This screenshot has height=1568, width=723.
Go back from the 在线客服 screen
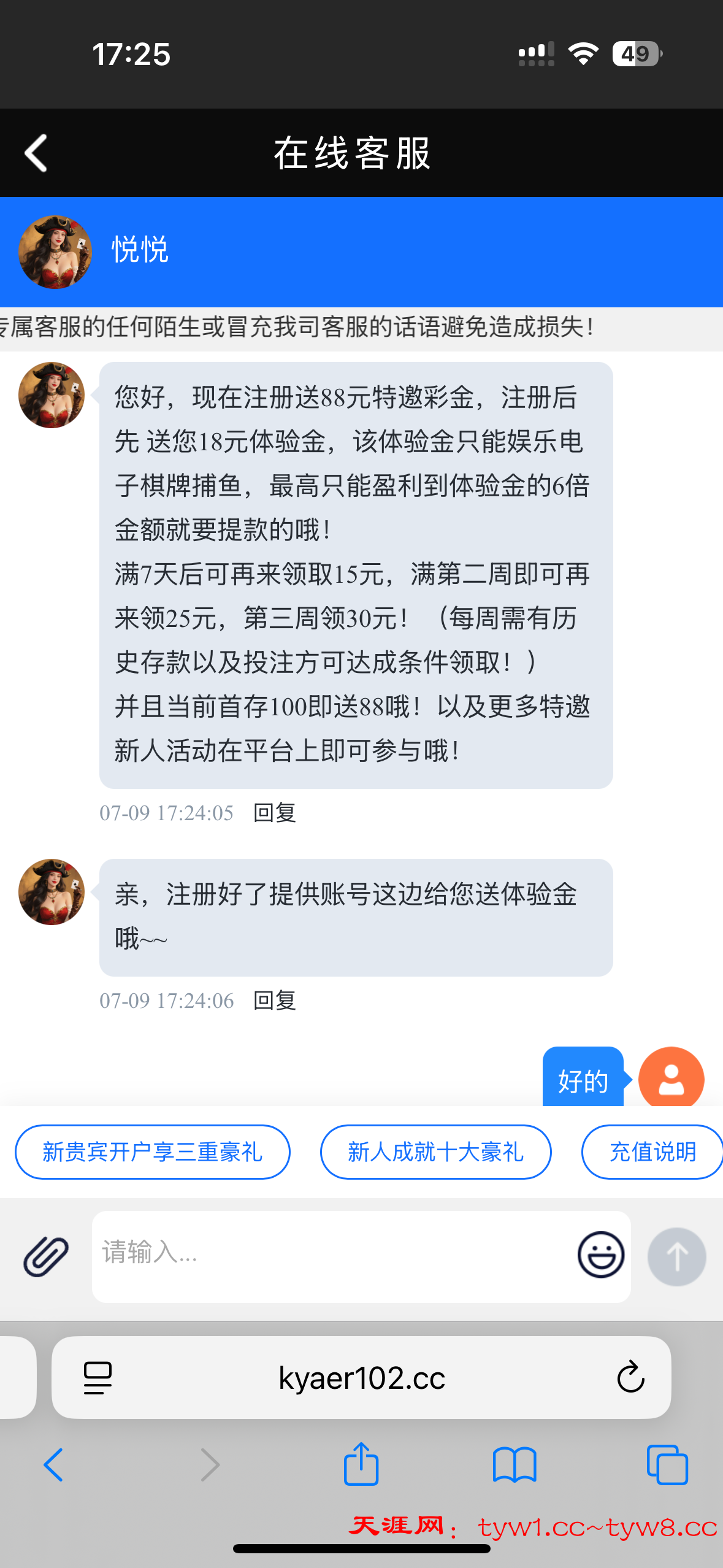coord(36,153)
